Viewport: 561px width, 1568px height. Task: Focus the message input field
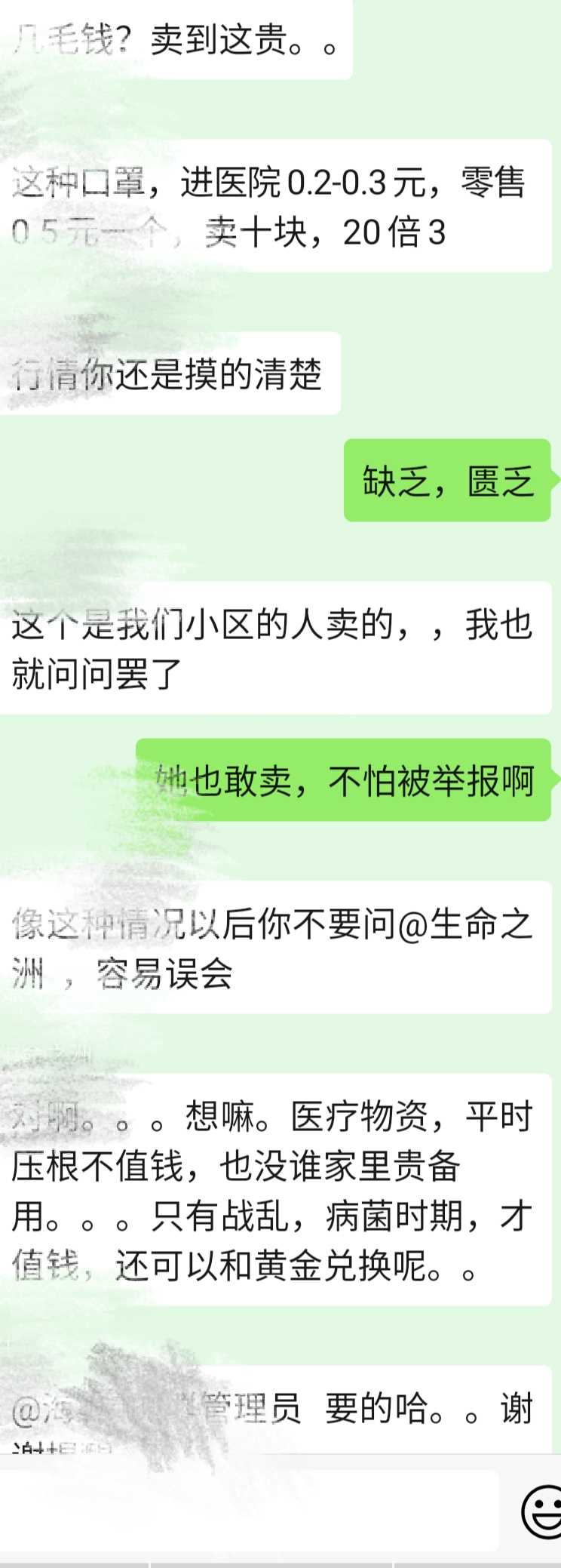249,1510
